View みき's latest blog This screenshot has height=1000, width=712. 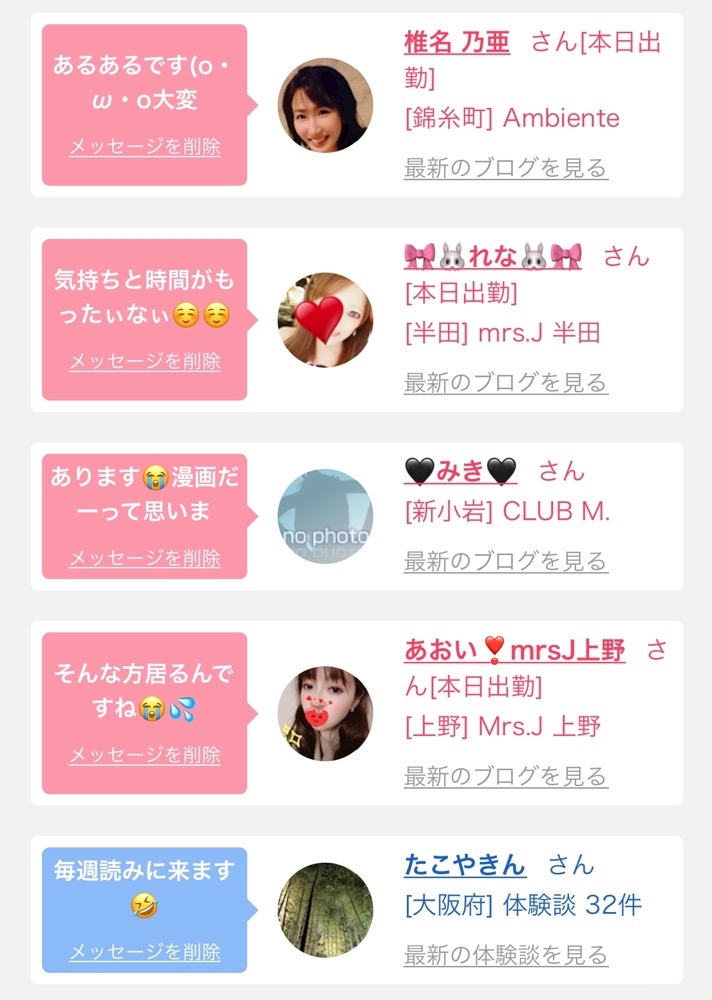pyautogui.click(x=505, y=561)
